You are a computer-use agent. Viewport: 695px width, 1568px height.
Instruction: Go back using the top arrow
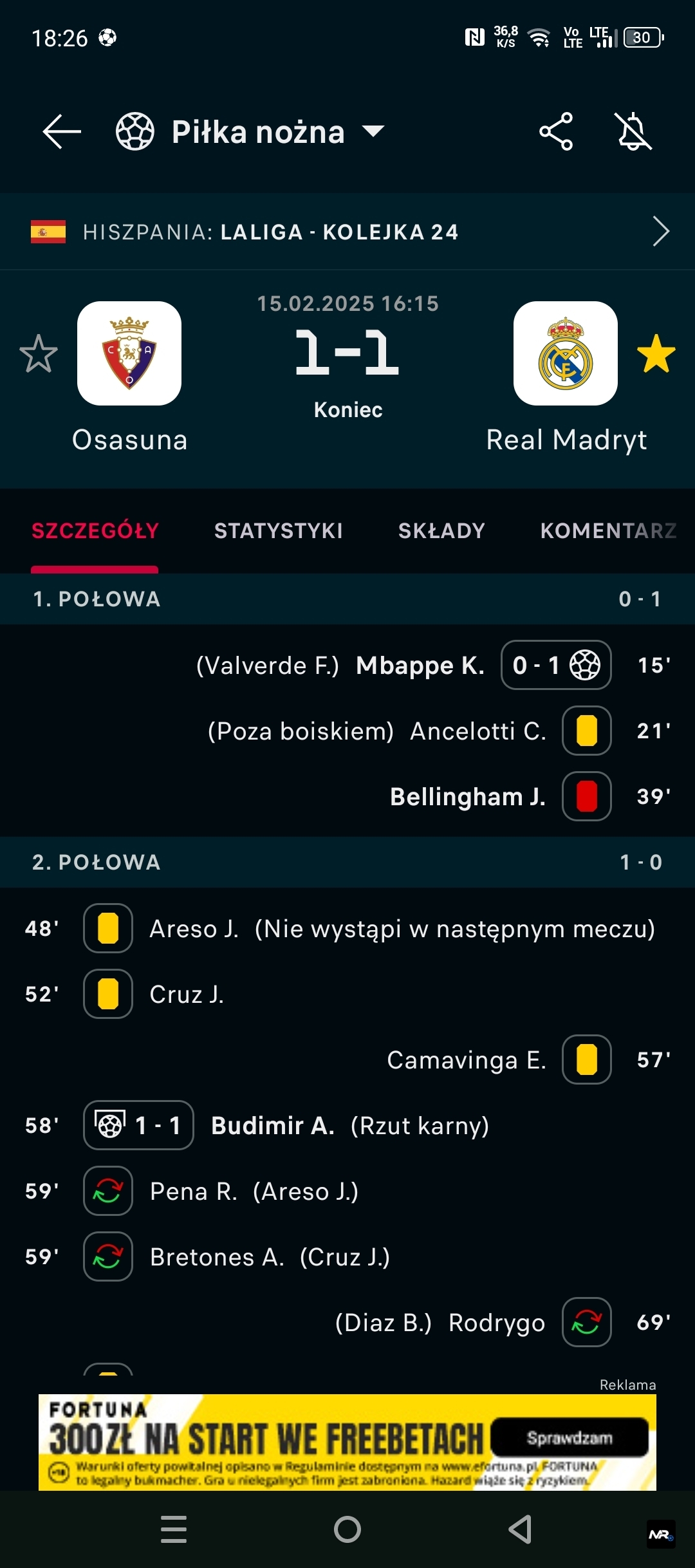click(62, 131)
